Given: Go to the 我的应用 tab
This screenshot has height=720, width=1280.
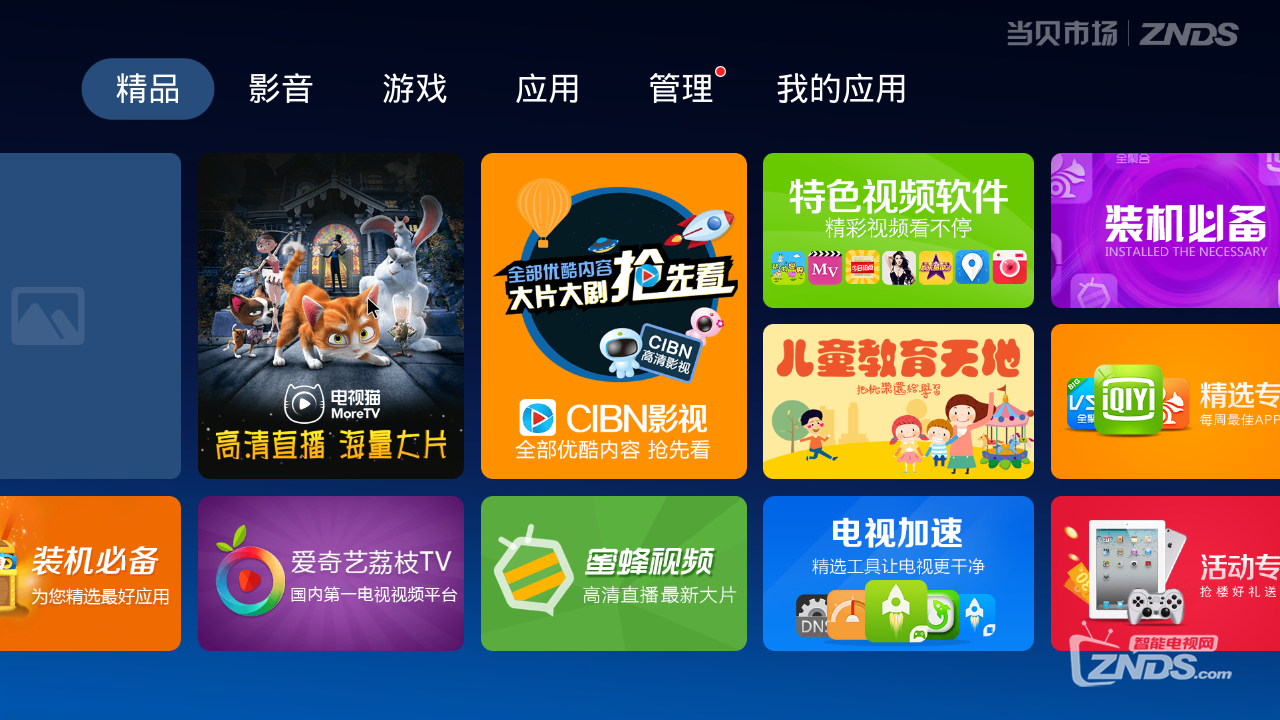Looking at the screenshot, I should (x=841, y=89).
